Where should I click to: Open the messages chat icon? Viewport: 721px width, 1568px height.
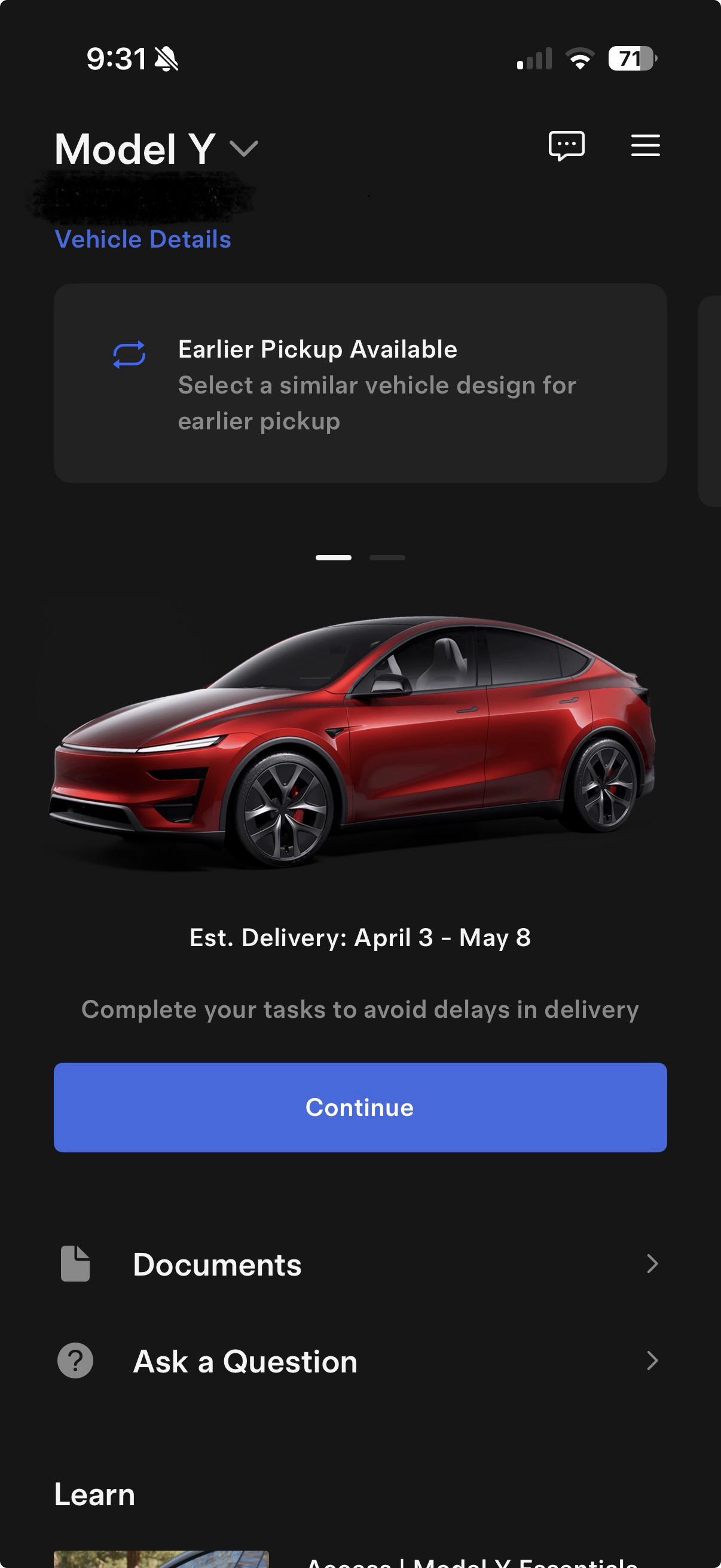coord(566,145)
